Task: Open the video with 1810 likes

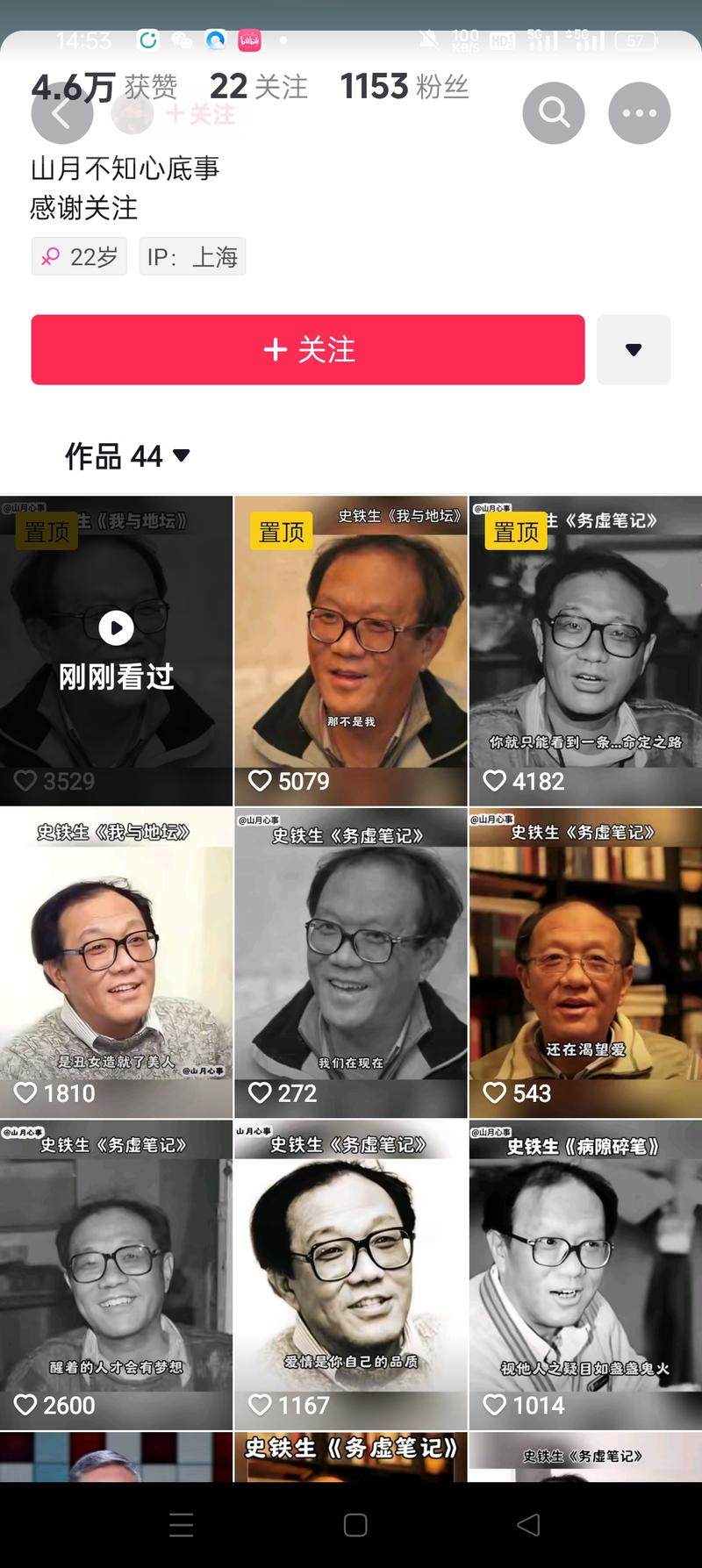Action: (x=116, y=962)
